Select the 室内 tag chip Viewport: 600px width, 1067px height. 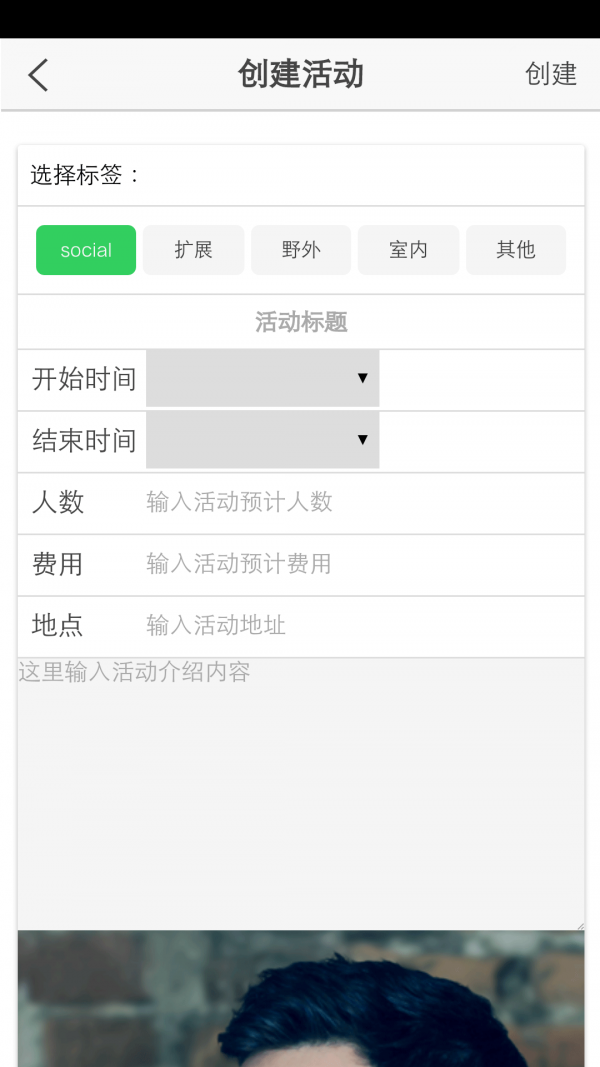coord(408,250)
